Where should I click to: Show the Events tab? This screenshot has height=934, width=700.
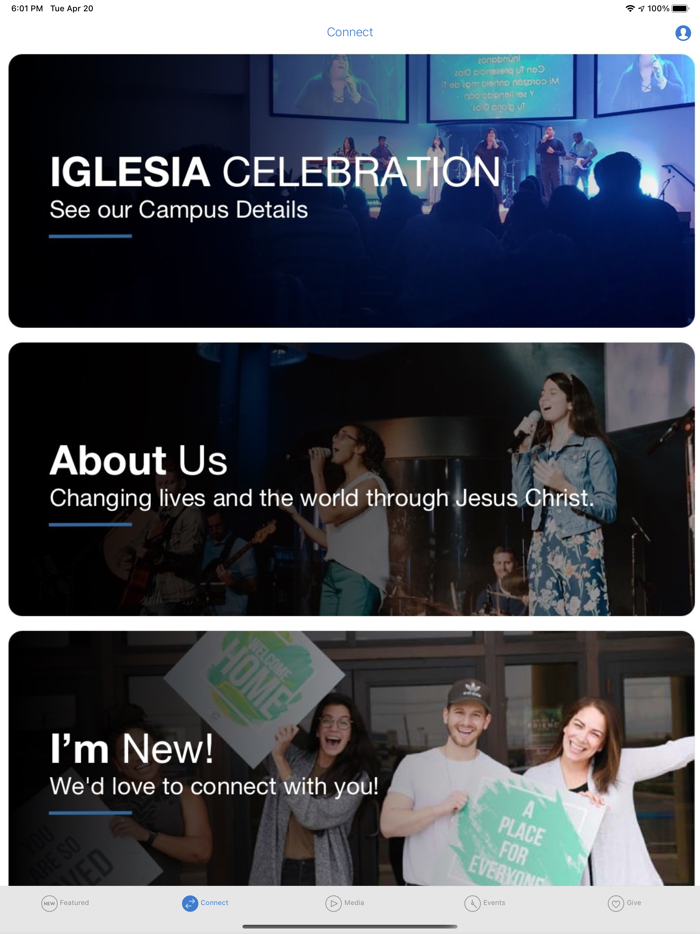(485, 903)
